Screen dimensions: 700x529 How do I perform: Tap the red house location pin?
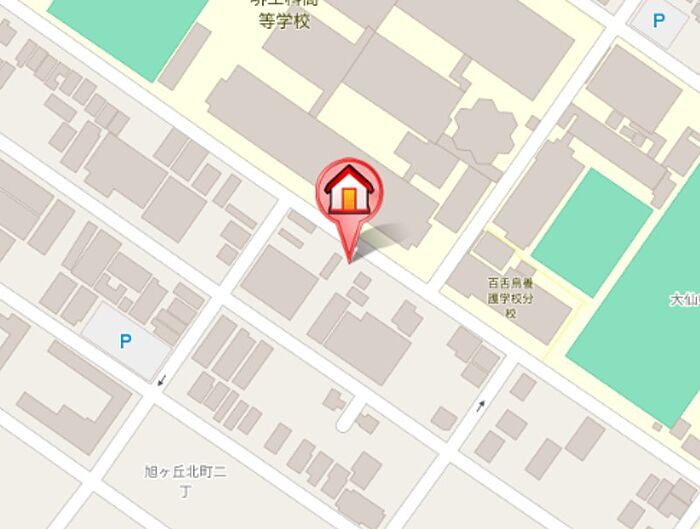coord(349,192)
